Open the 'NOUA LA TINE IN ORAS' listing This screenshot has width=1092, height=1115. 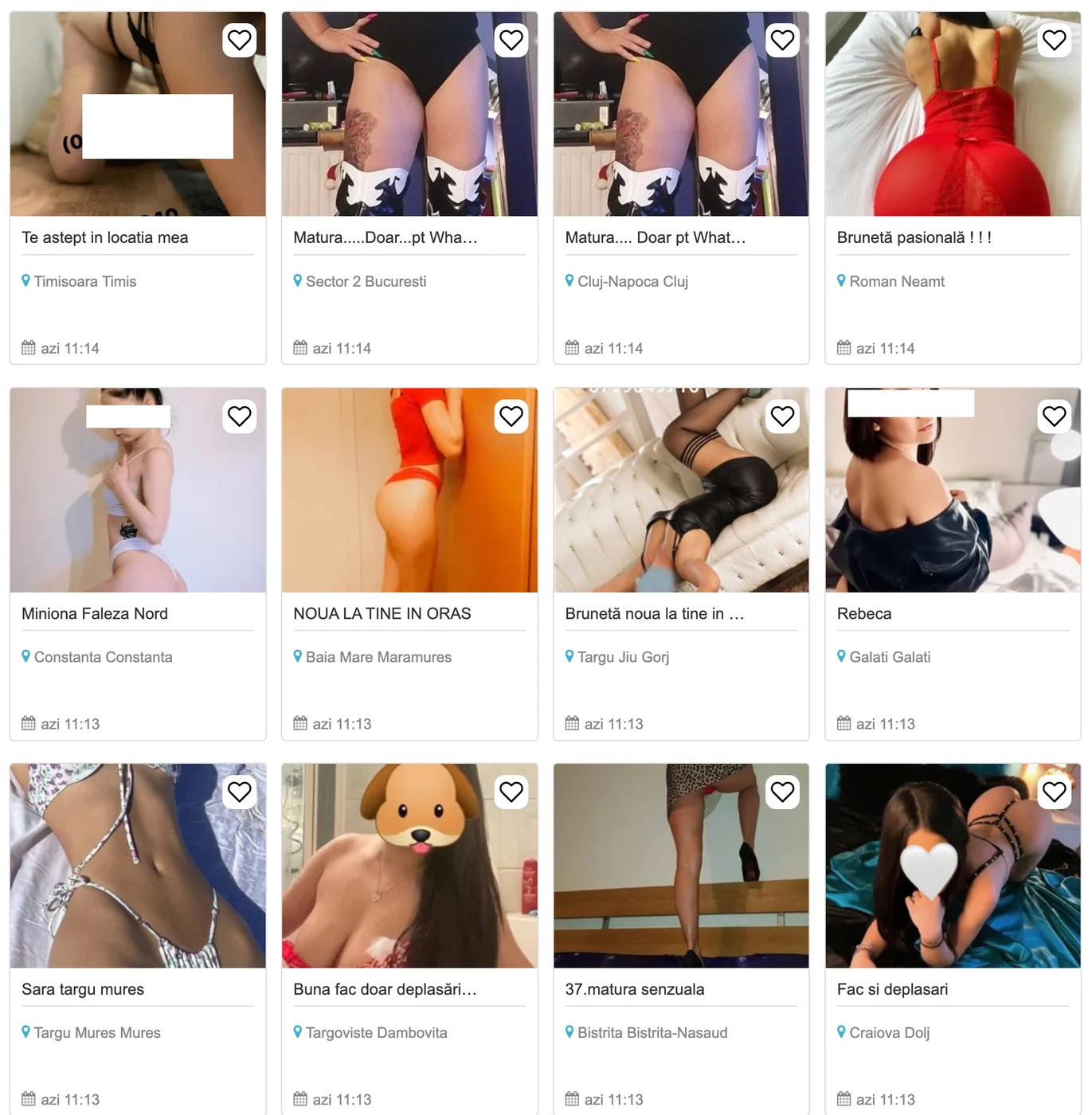[x=382, y=613]
